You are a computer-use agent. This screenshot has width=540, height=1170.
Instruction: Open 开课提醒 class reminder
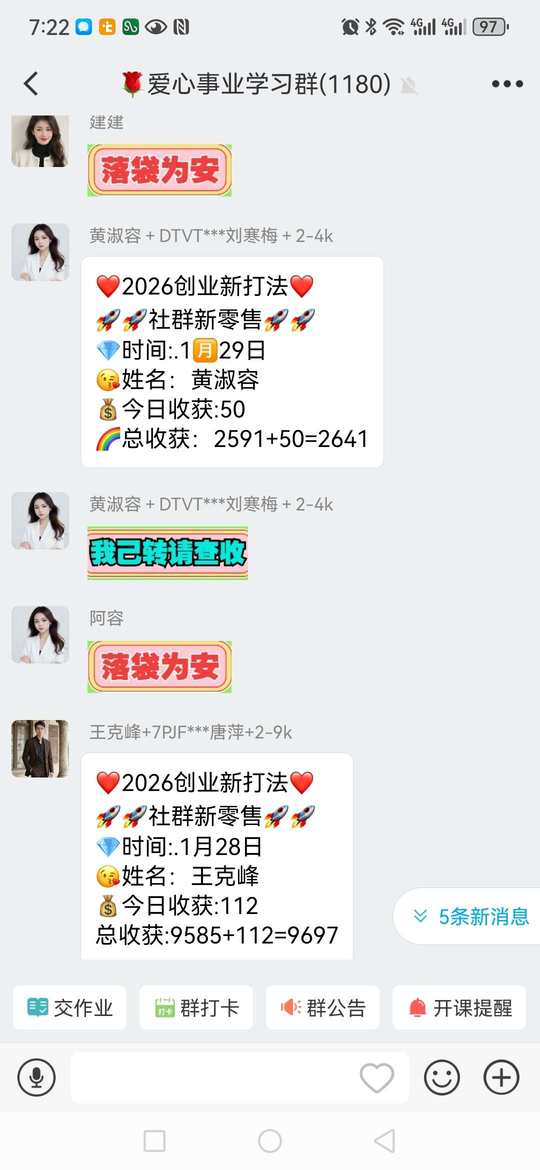coord(459,1007)
